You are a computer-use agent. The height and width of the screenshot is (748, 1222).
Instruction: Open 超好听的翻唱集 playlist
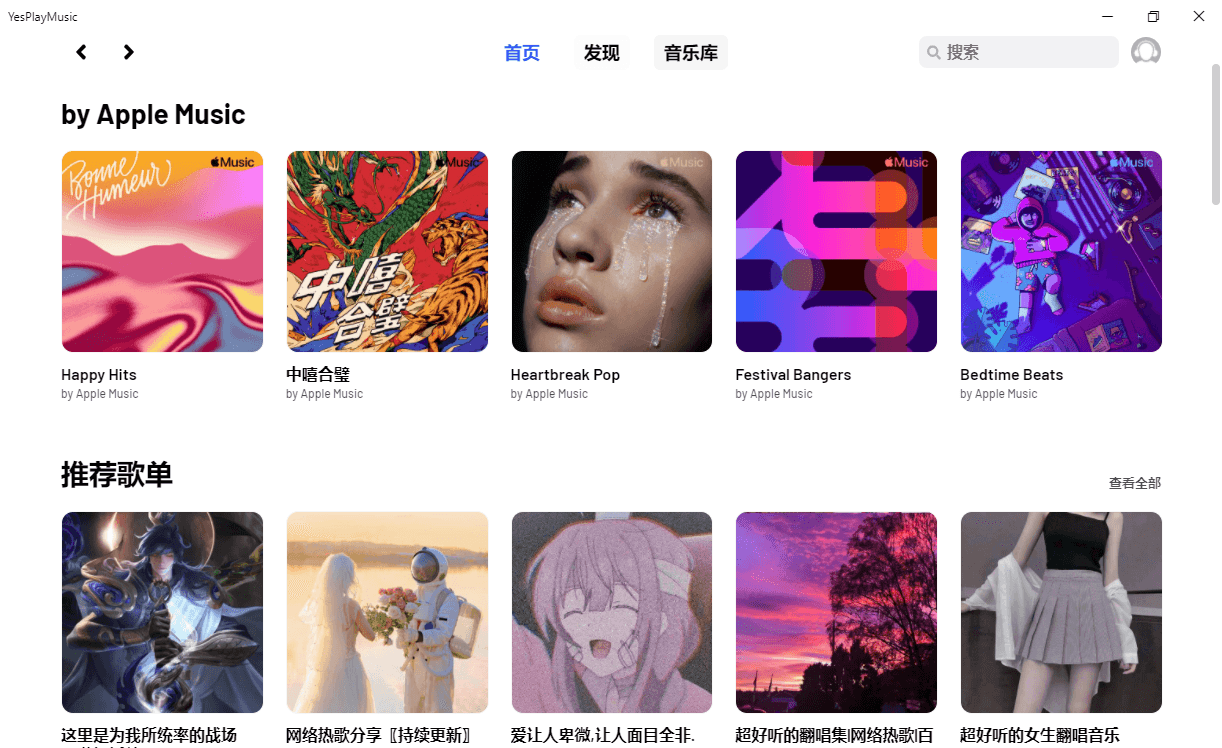[836, 612]
